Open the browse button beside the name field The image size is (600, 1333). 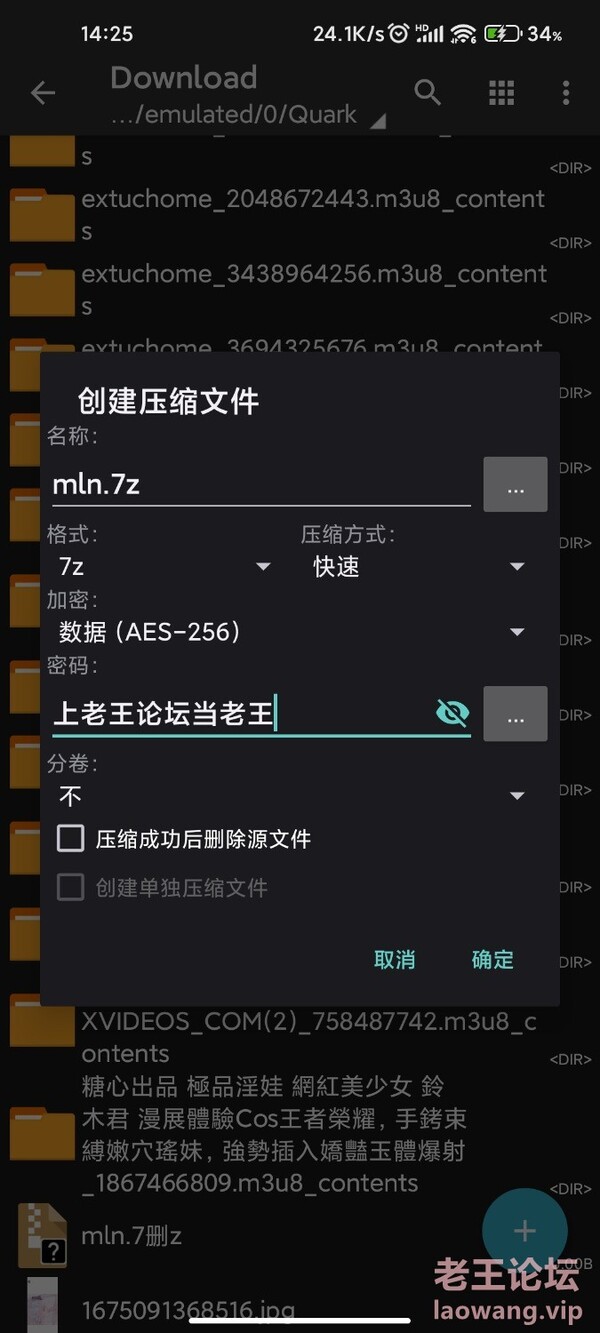[515, 485]
